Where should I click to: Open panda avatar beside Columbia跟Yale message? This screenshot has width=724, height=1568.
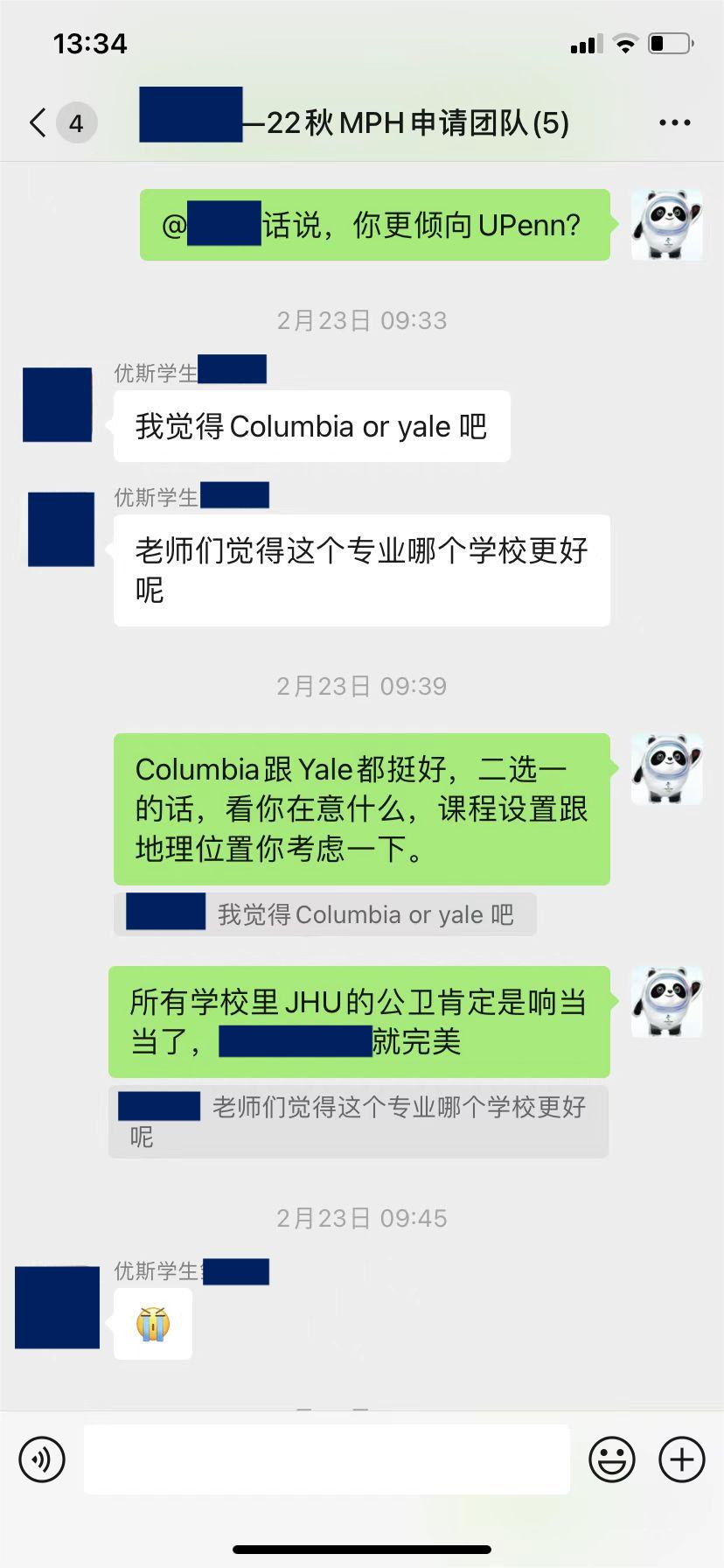(666, 769)
